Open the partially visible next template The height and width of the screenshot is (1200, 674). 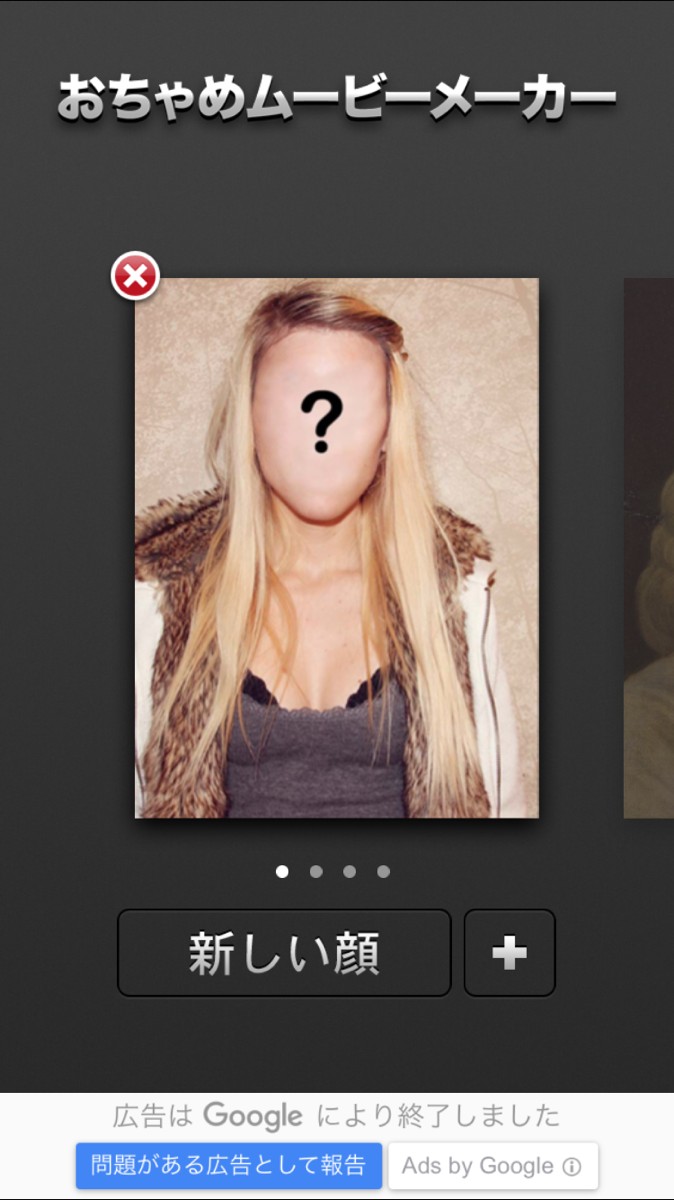click(649, 548)
